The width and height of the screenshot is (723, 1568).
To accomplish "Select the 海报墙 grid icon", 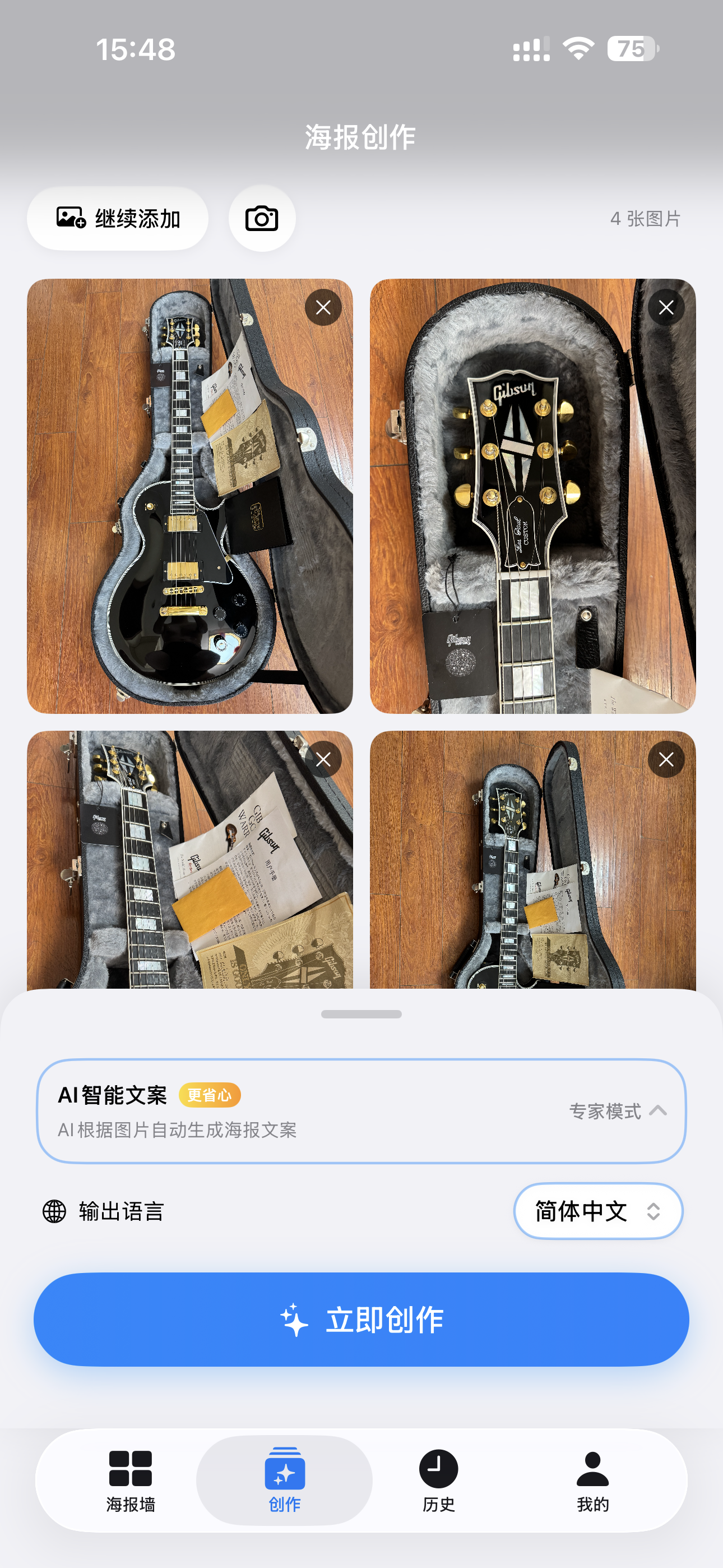I will 129,1469.
